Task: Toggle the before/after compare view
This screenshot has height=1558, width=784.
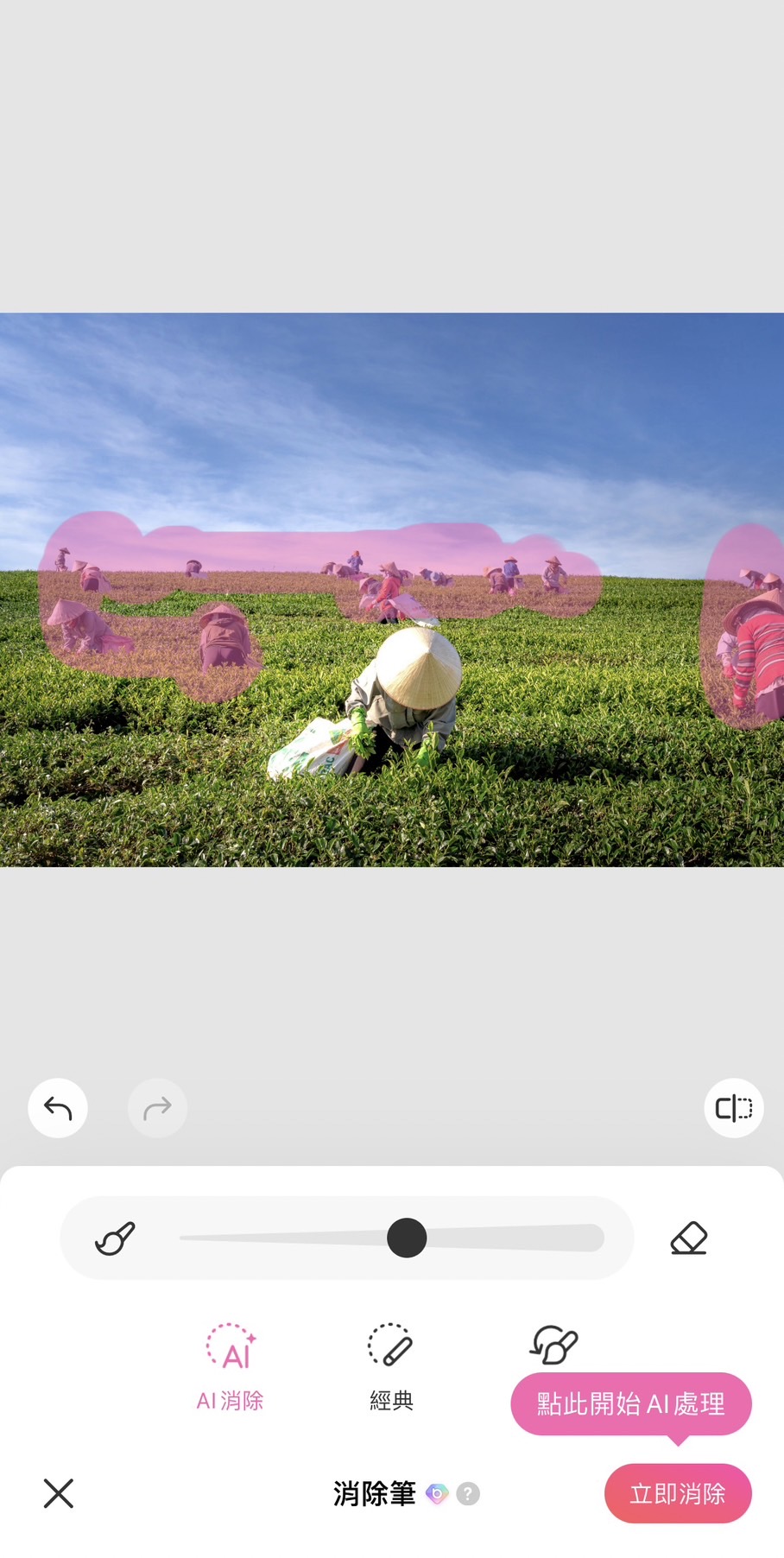Action: coord(734,1108)
